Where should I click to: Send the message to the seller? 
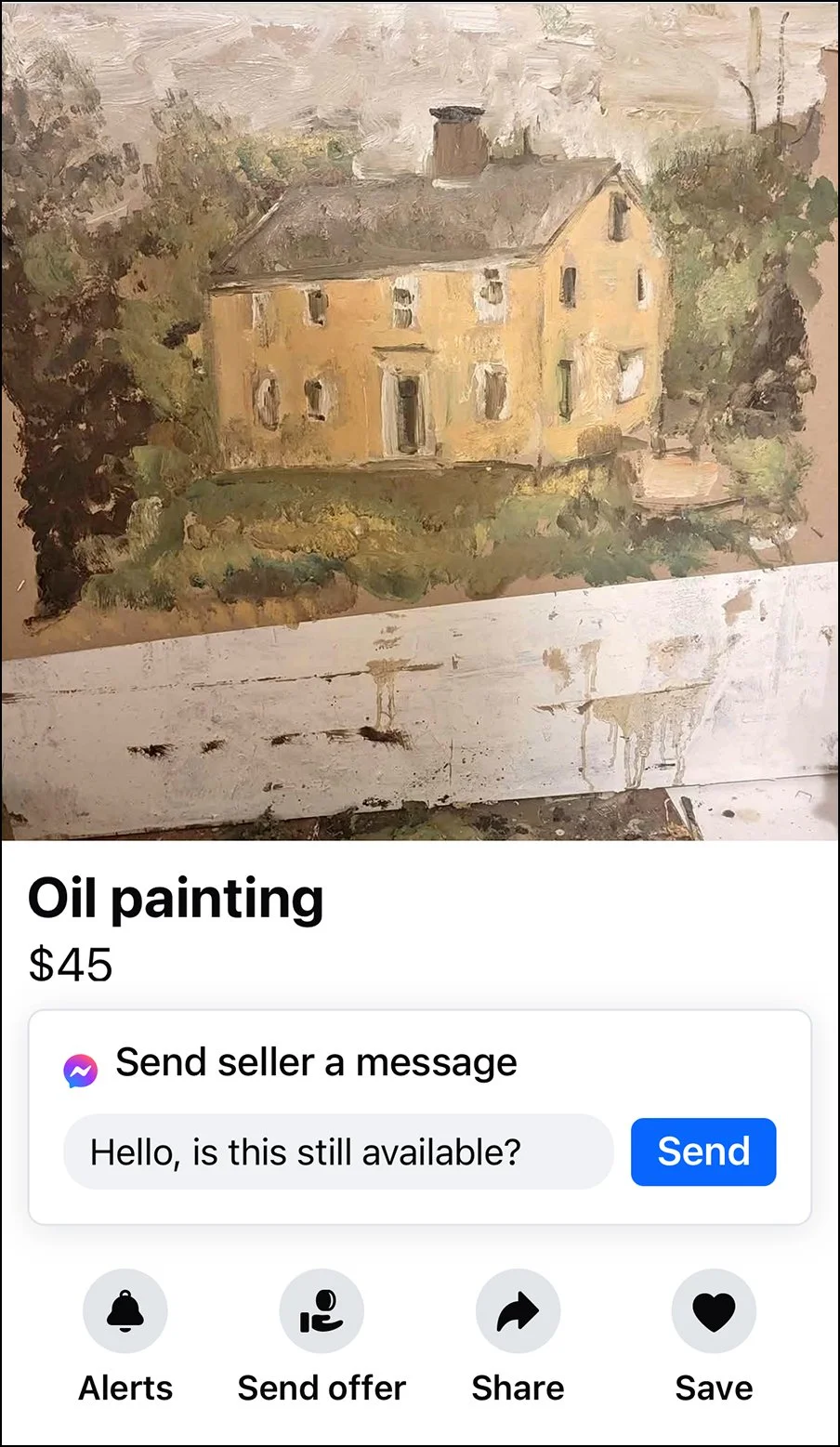click(702, 1152)
